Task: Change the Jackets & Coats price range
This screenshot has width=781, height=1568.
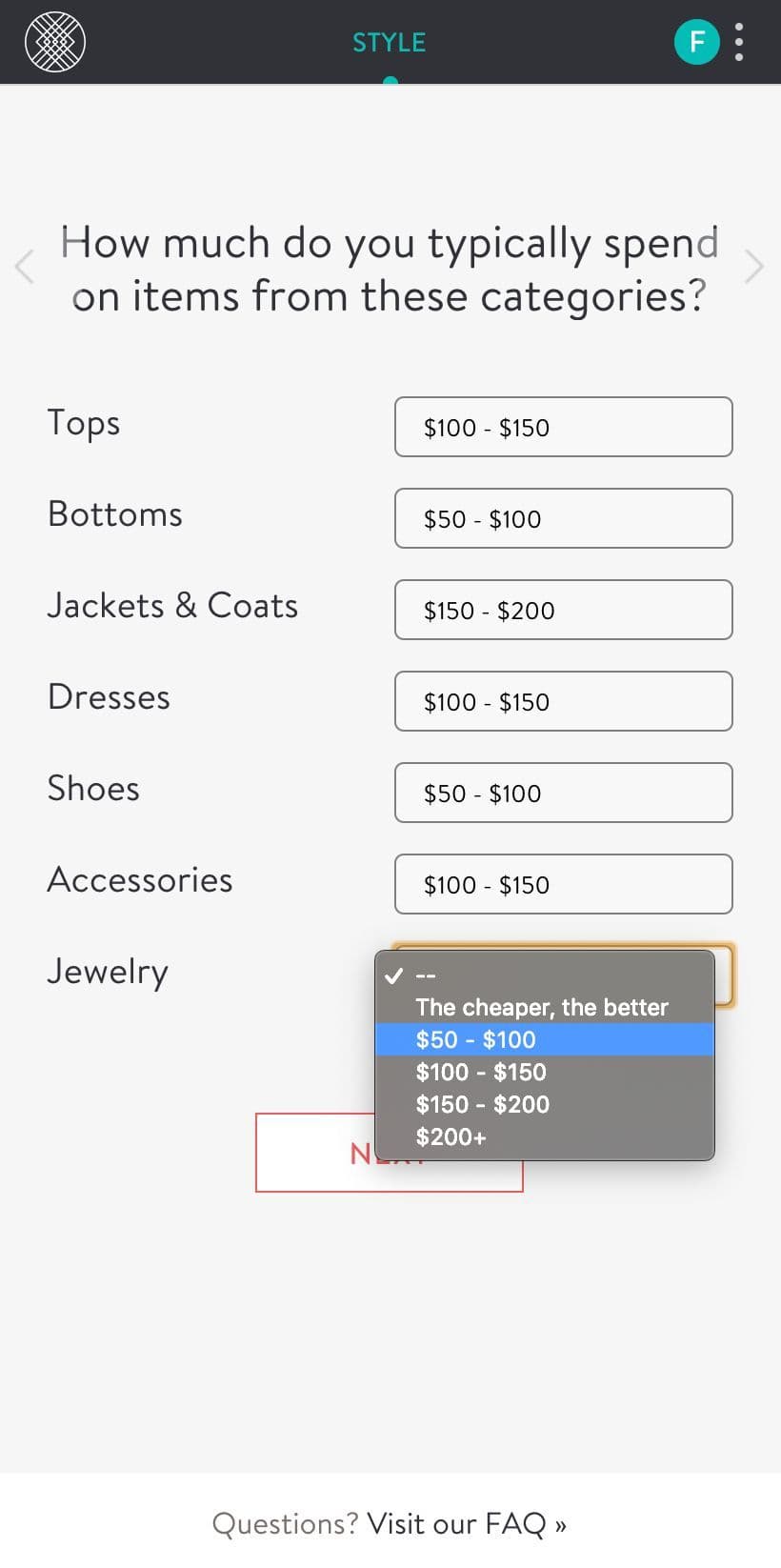Action: click(x=564, y=610)
